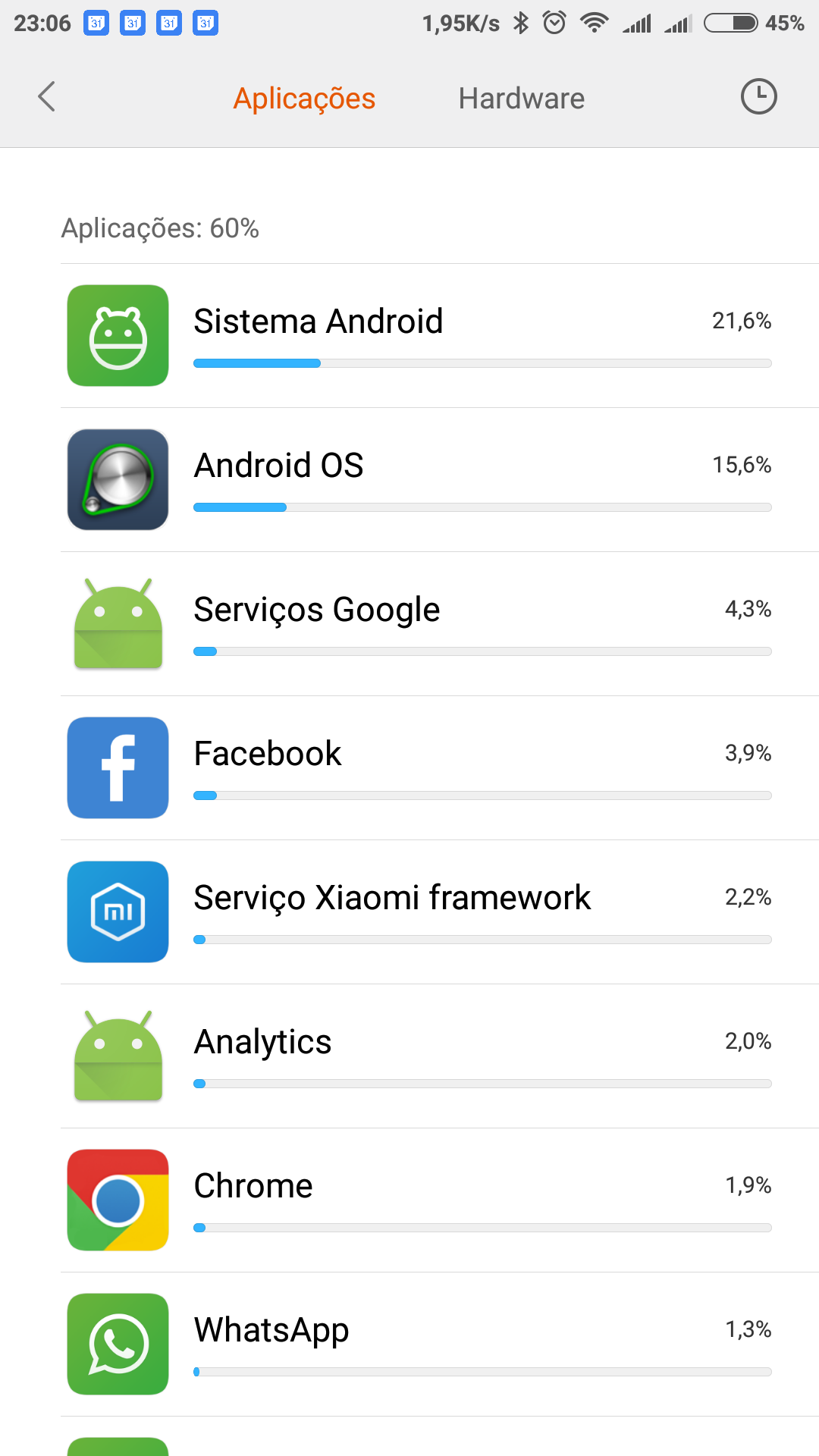This screenshot has height=1456, width=819.
Task: Open Serviço Xiaomi framework entry
Action: 440,912
